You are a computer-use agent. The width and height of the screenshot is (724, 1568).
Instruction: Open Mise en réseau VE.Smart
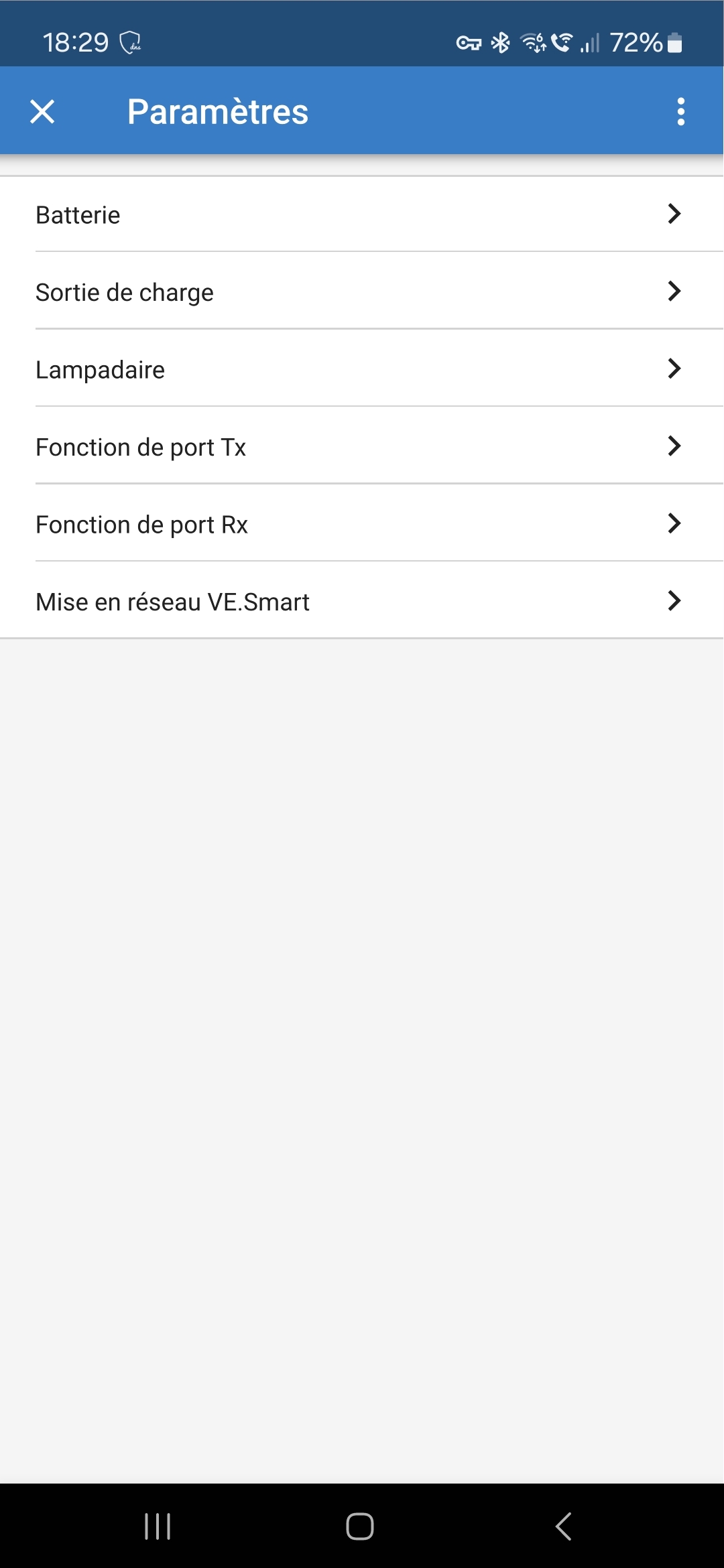point(362,601)
